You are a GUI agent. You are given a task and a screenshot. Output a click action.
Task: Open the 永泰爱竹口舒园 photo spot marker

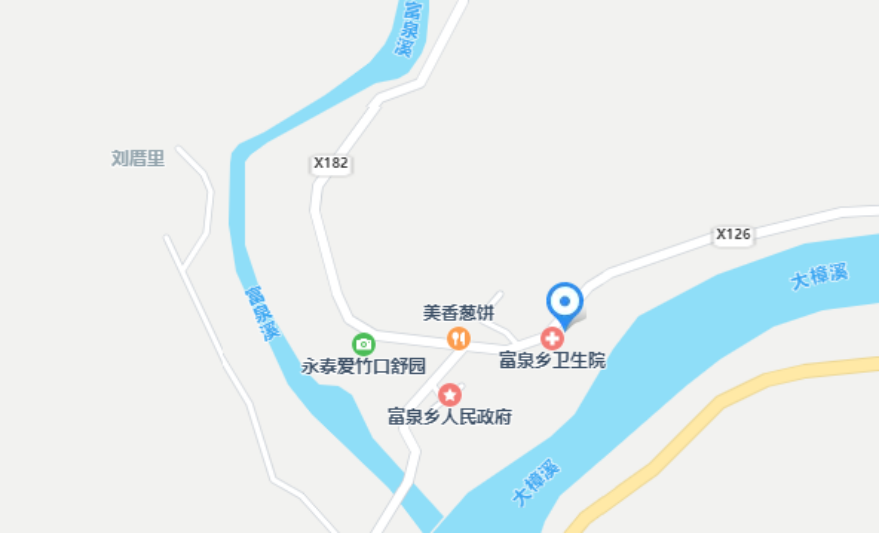click(x=364, y=344)
